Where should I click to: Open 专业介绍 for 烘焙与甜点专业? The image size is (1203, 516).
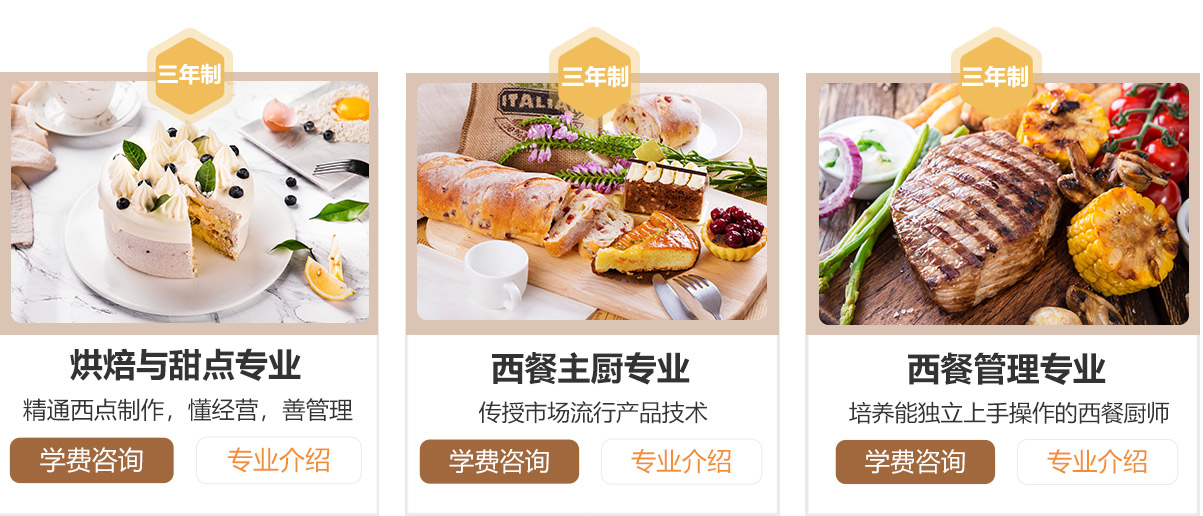pyautogui.click(x=278, y=460)
